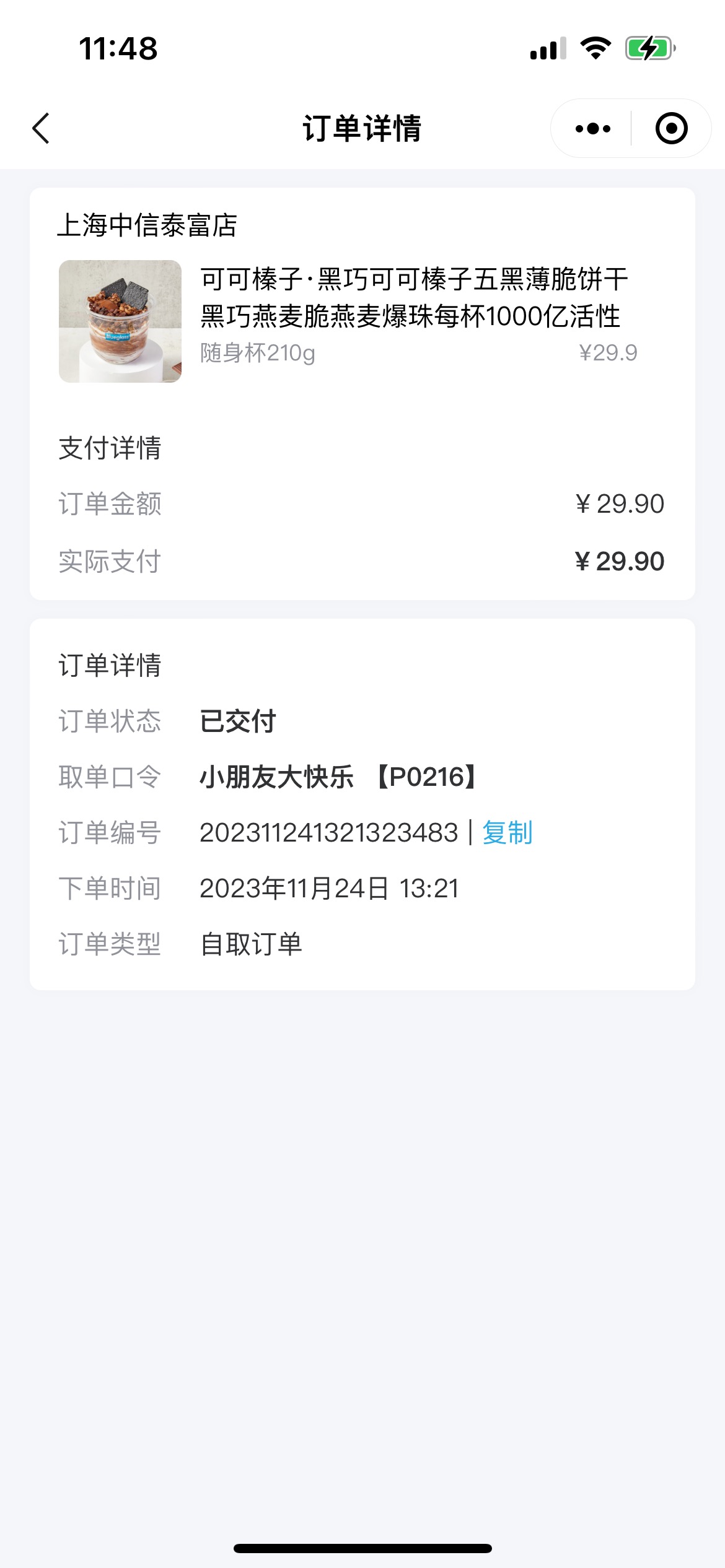
Task: Close the mini program with the circle button
Action: pyautogui.click(x=671, y=129)
